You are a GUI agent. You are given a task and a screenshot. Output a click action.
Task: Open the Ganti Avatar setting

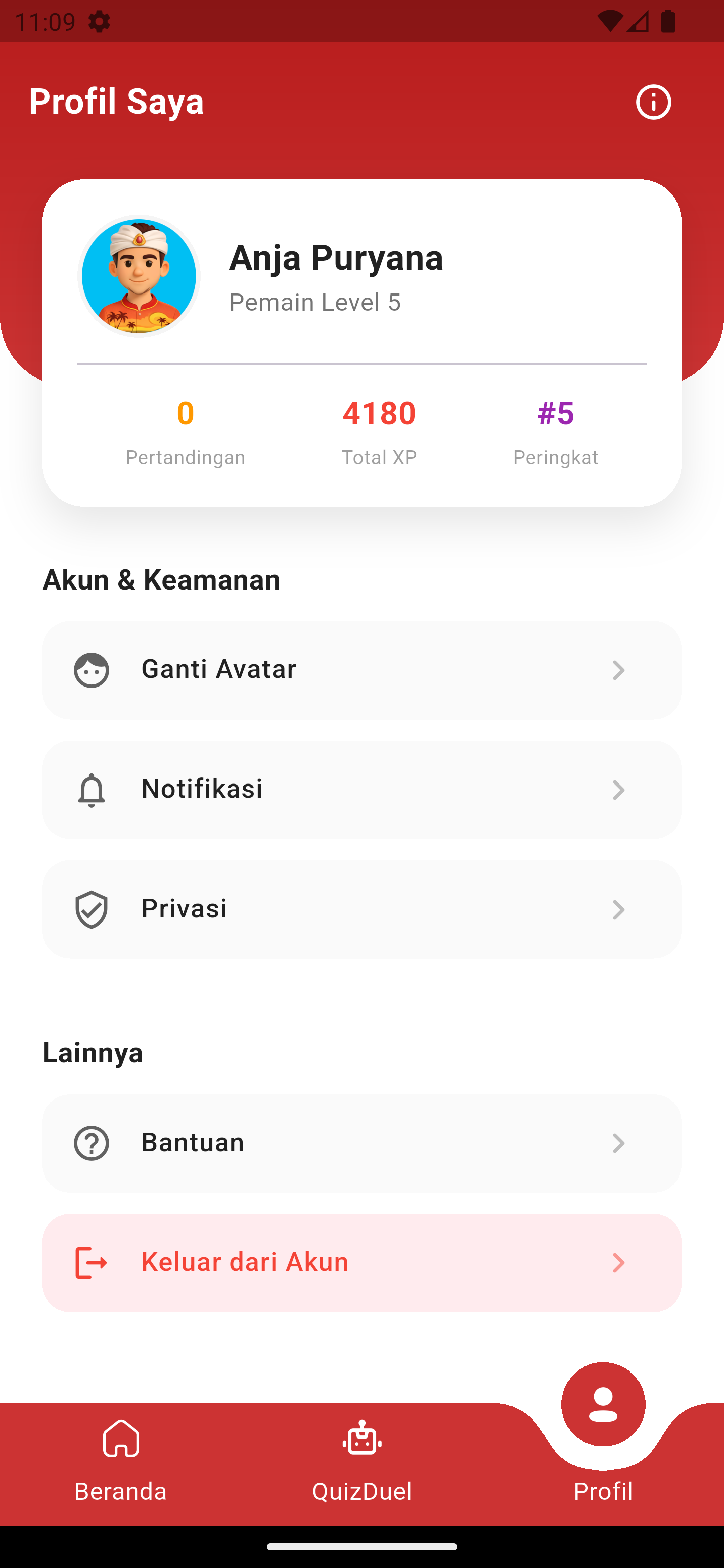point(361,670)
